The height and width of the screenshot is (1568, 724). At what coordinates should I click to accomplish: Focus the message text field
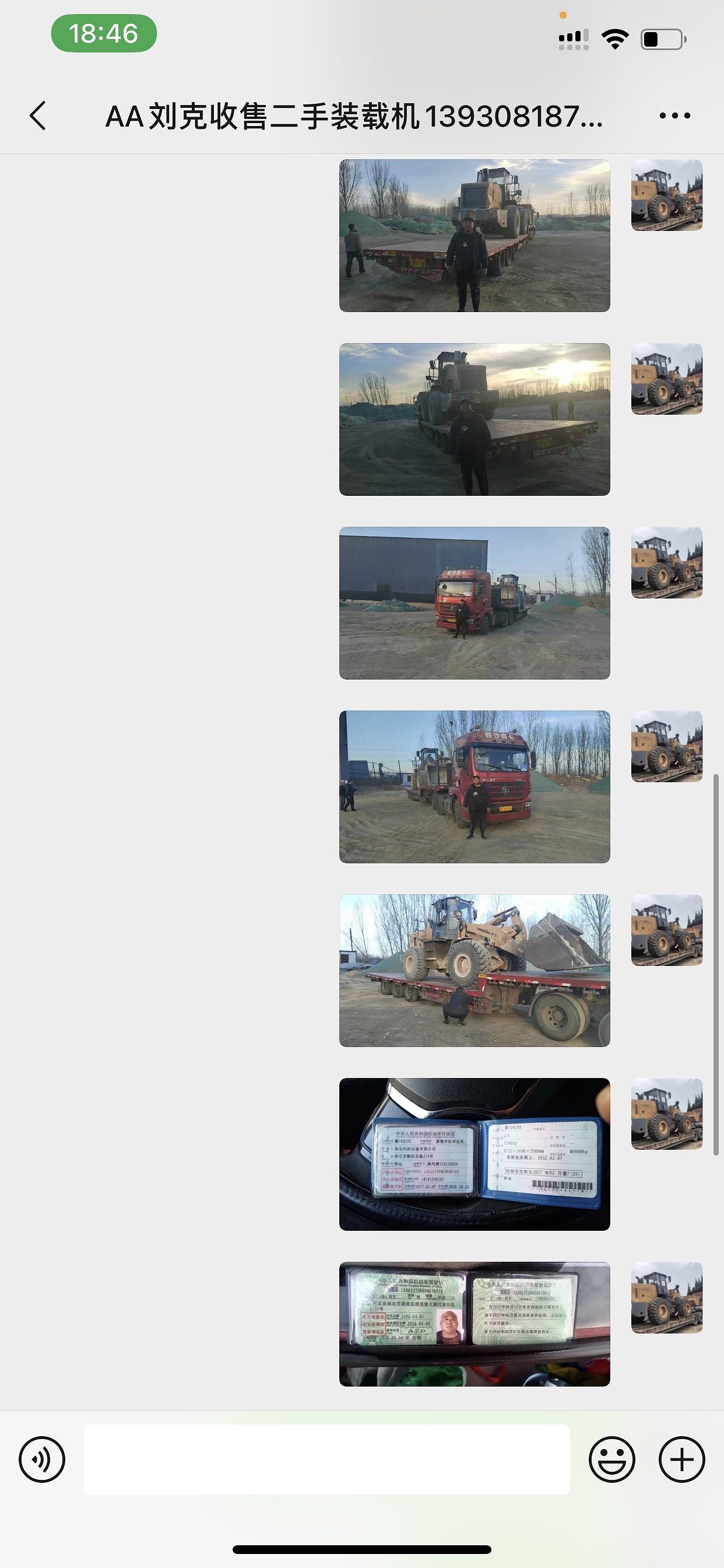[x=326, y=1459]
